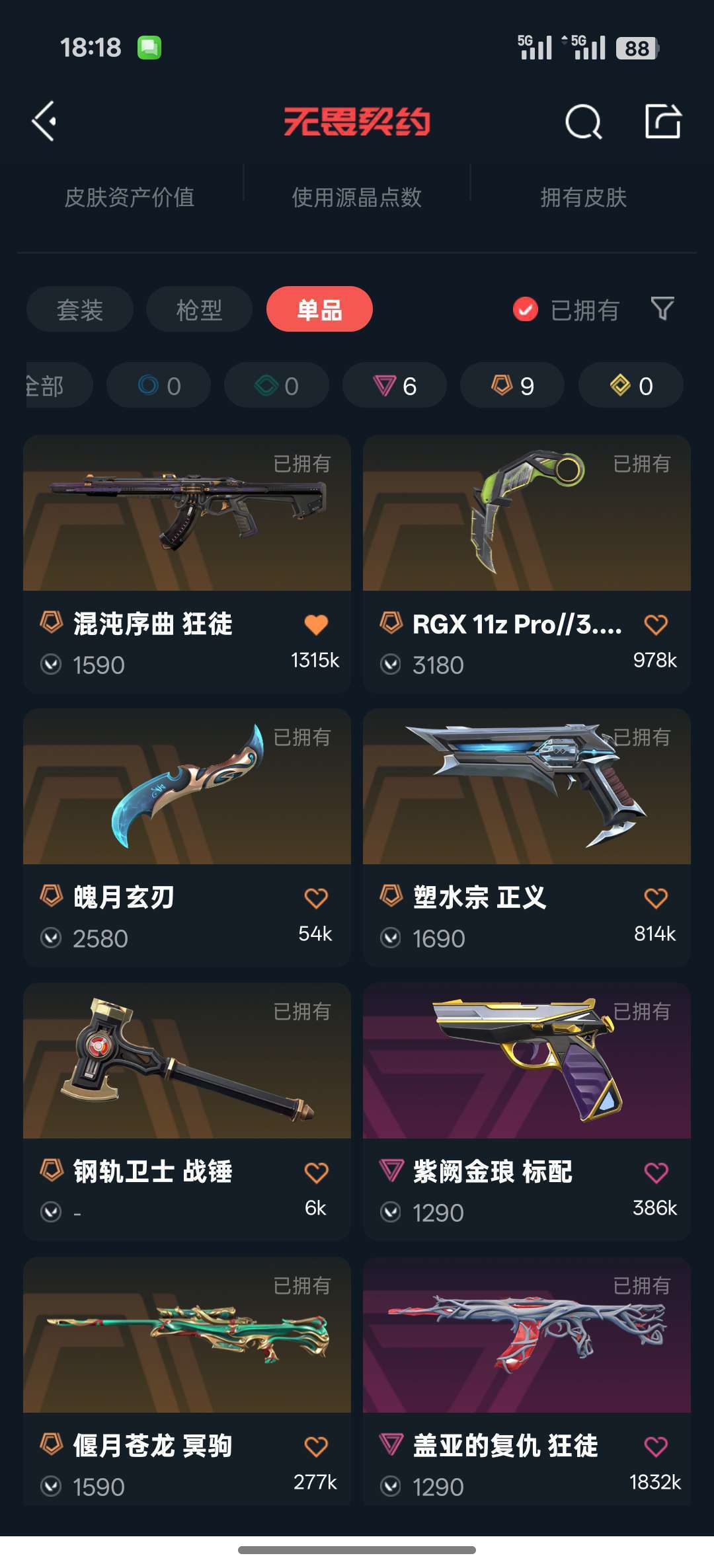This screenshot has height=1568, width=714.
Task: Tap the rarity badge beside 盖亚的复仇 狂徒
Action: [390, 1446]
